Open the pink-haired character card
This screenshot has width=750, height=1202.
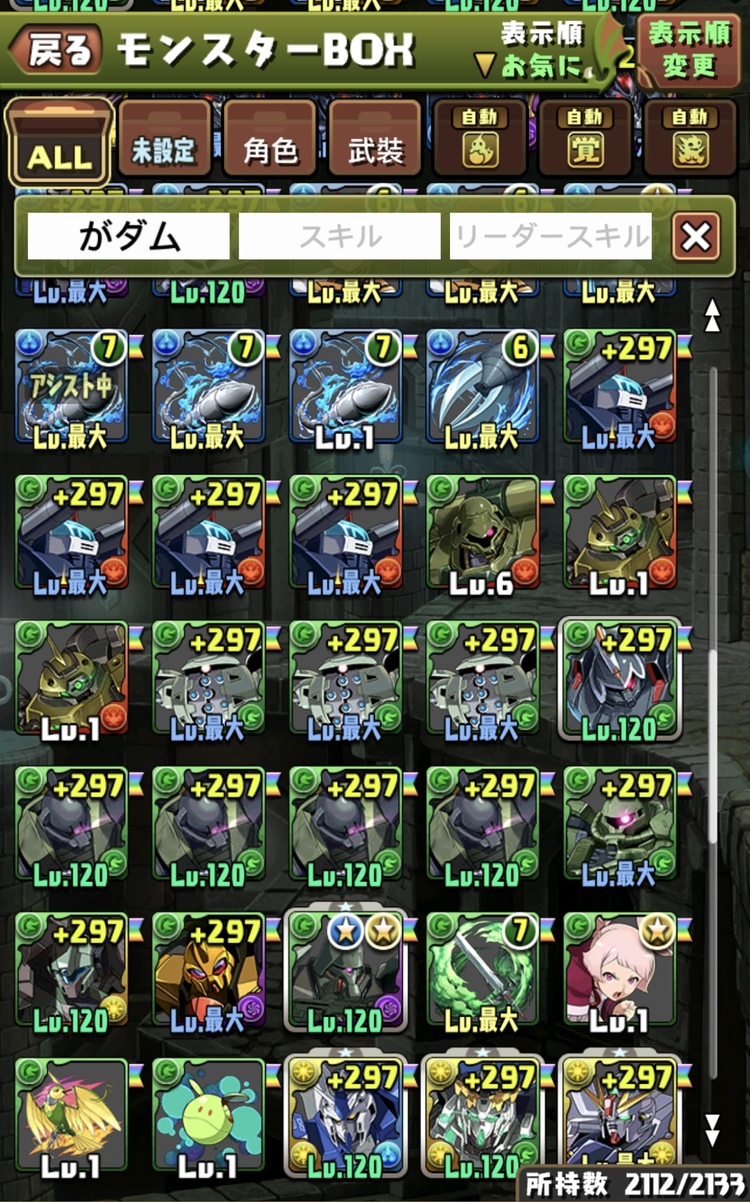[x=620, y=972]
